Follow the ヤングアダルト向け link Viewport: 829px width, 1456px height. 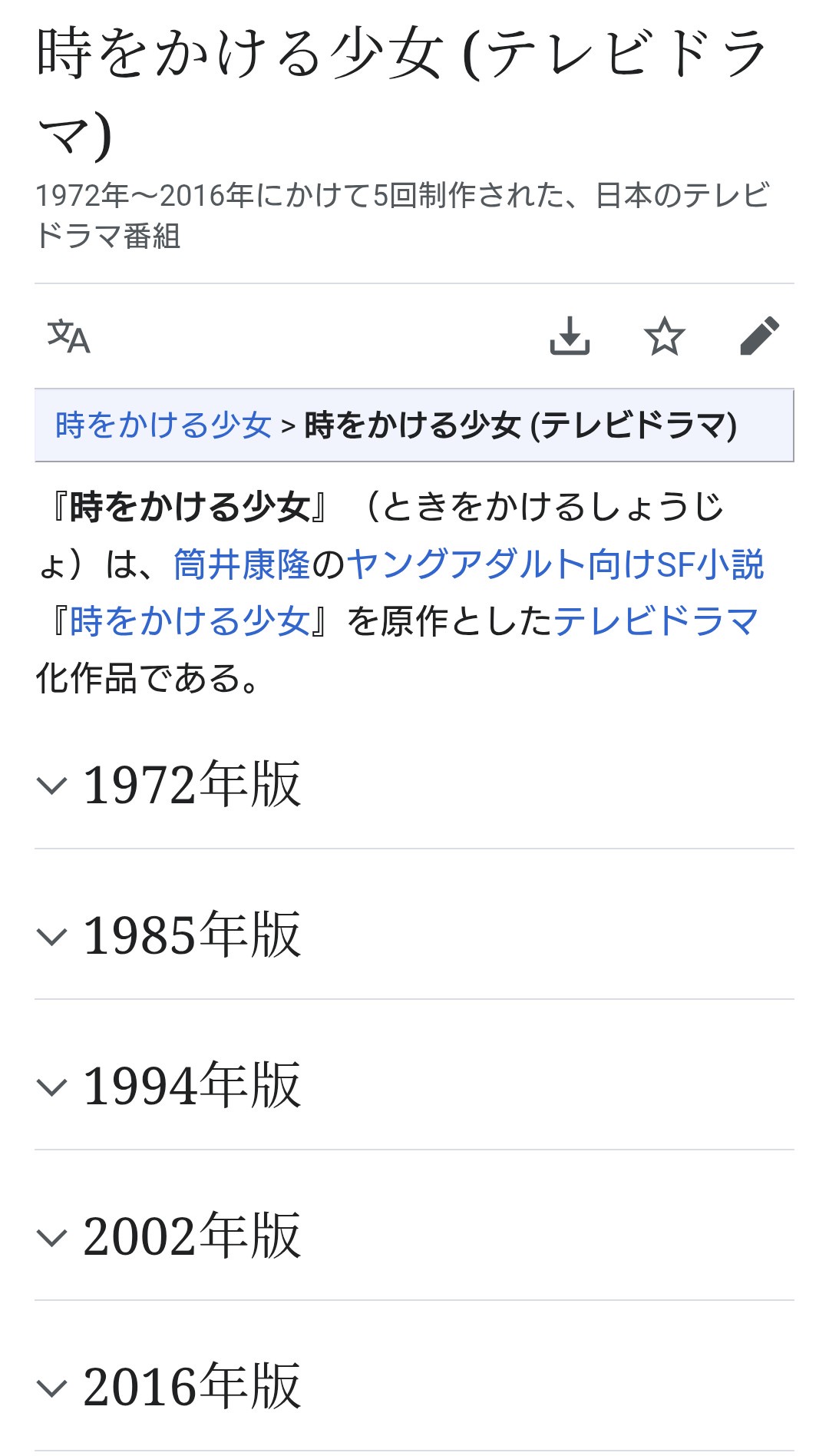500,564
